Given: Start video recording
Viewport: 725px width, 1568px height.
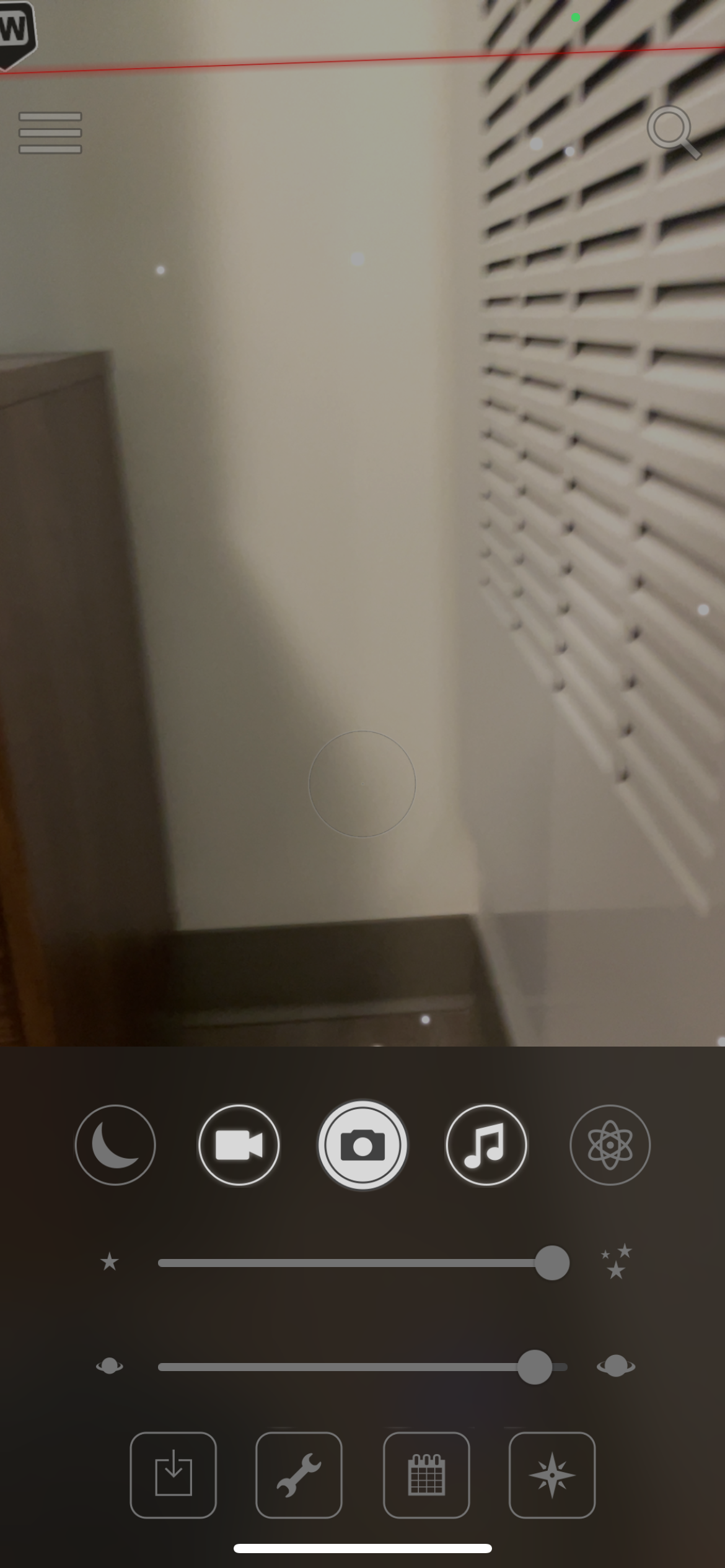Looking at the screenshot, I should pyautogui.click(x=239, y=1145).
